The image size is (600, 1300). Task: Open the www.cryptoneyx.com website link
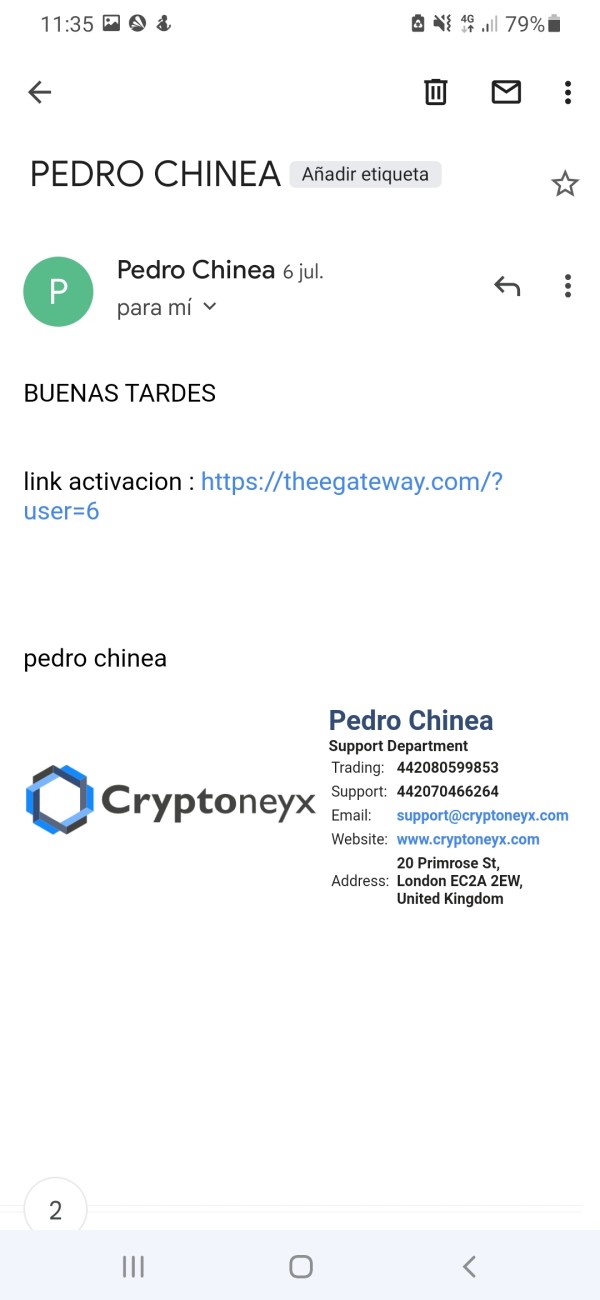point(468,839)
